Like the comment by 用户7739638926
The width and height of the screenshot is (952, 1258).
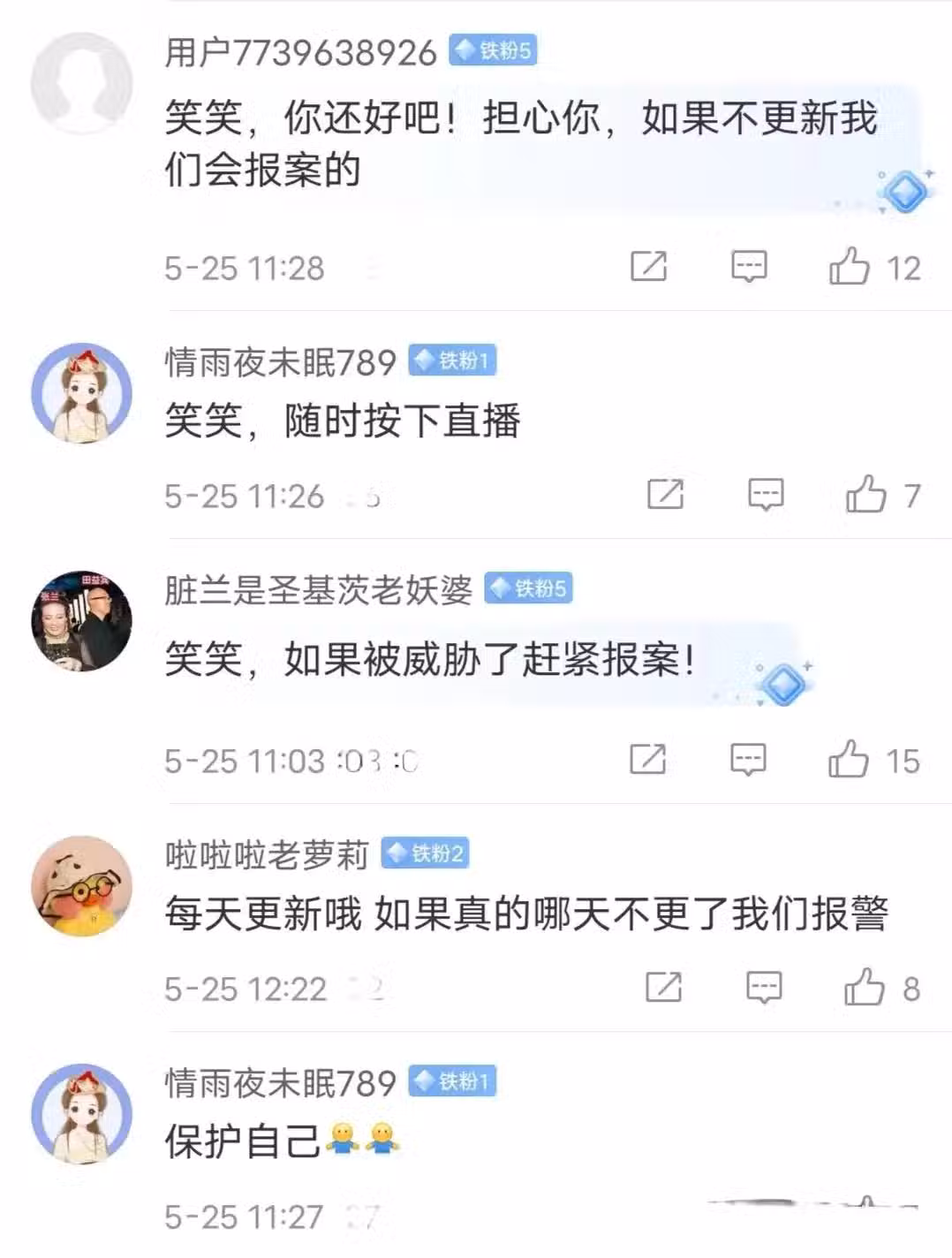850,266
